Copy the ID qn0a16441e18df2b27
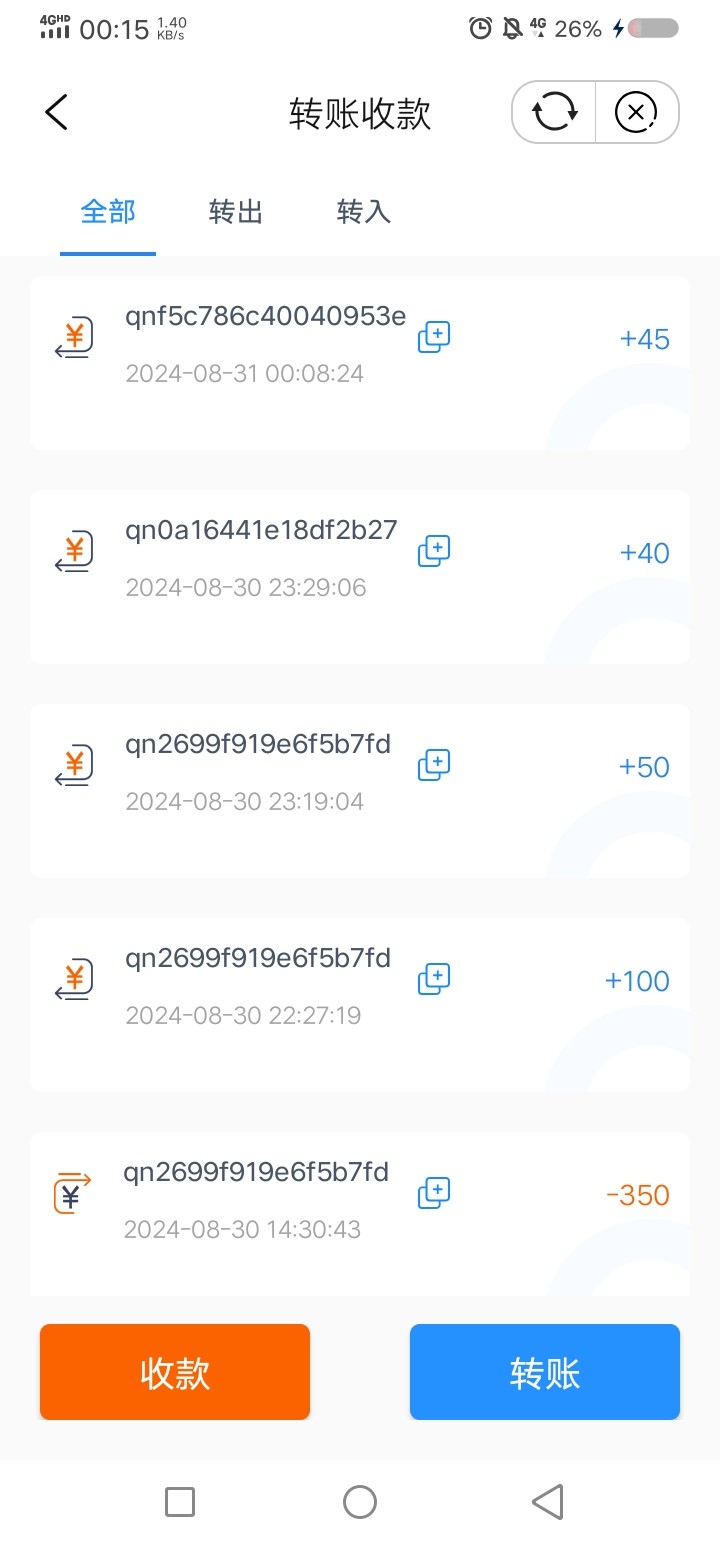This screenshot has height=1544, width=720. 434,551
